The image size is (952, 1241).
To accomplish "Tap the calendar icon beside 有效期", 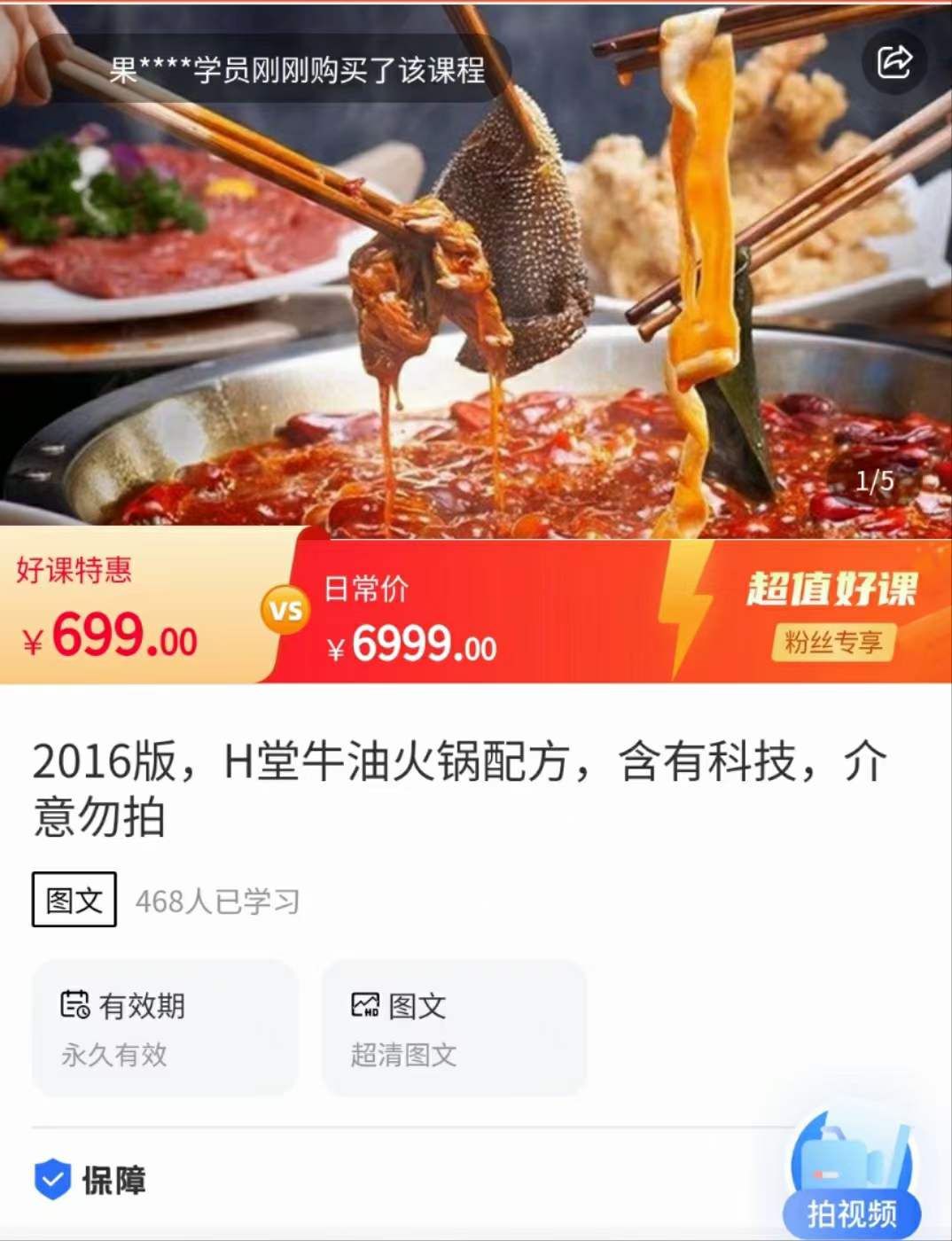I will point(74,1004).
